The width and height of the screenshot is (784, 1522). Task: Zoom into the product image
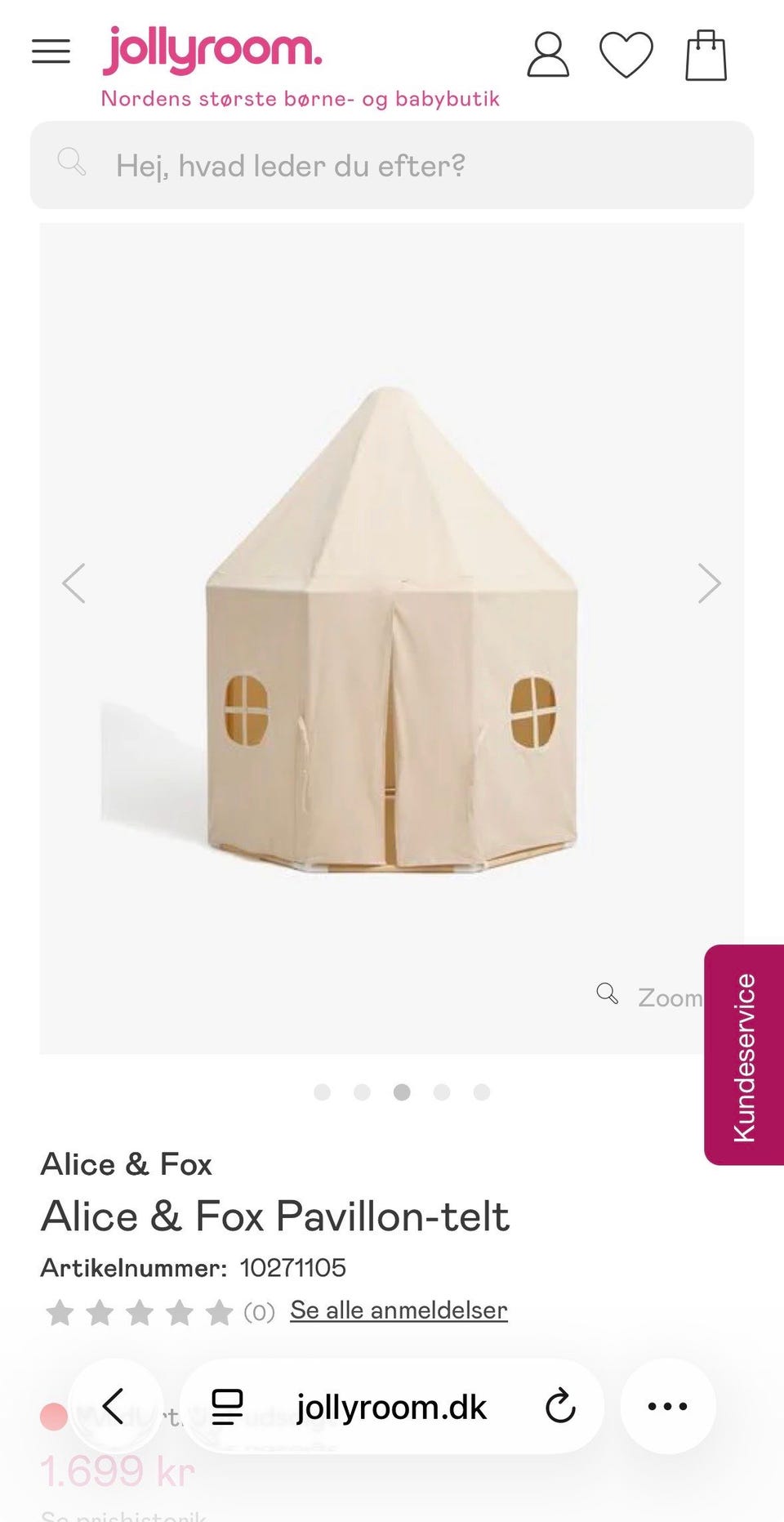point(650,996)
